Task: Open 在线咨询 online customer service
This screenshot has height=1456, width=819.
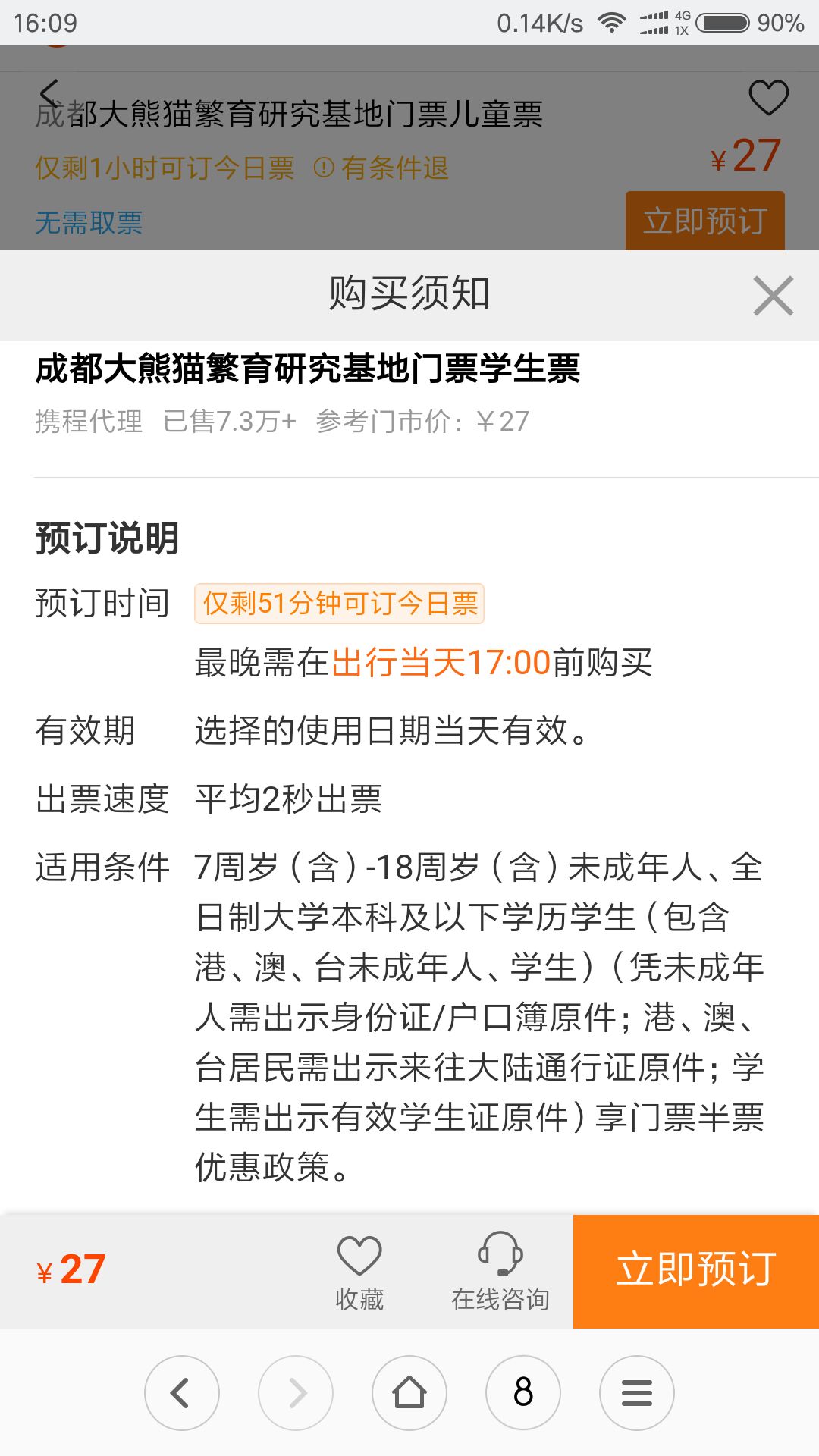Action: [500, 1272]
